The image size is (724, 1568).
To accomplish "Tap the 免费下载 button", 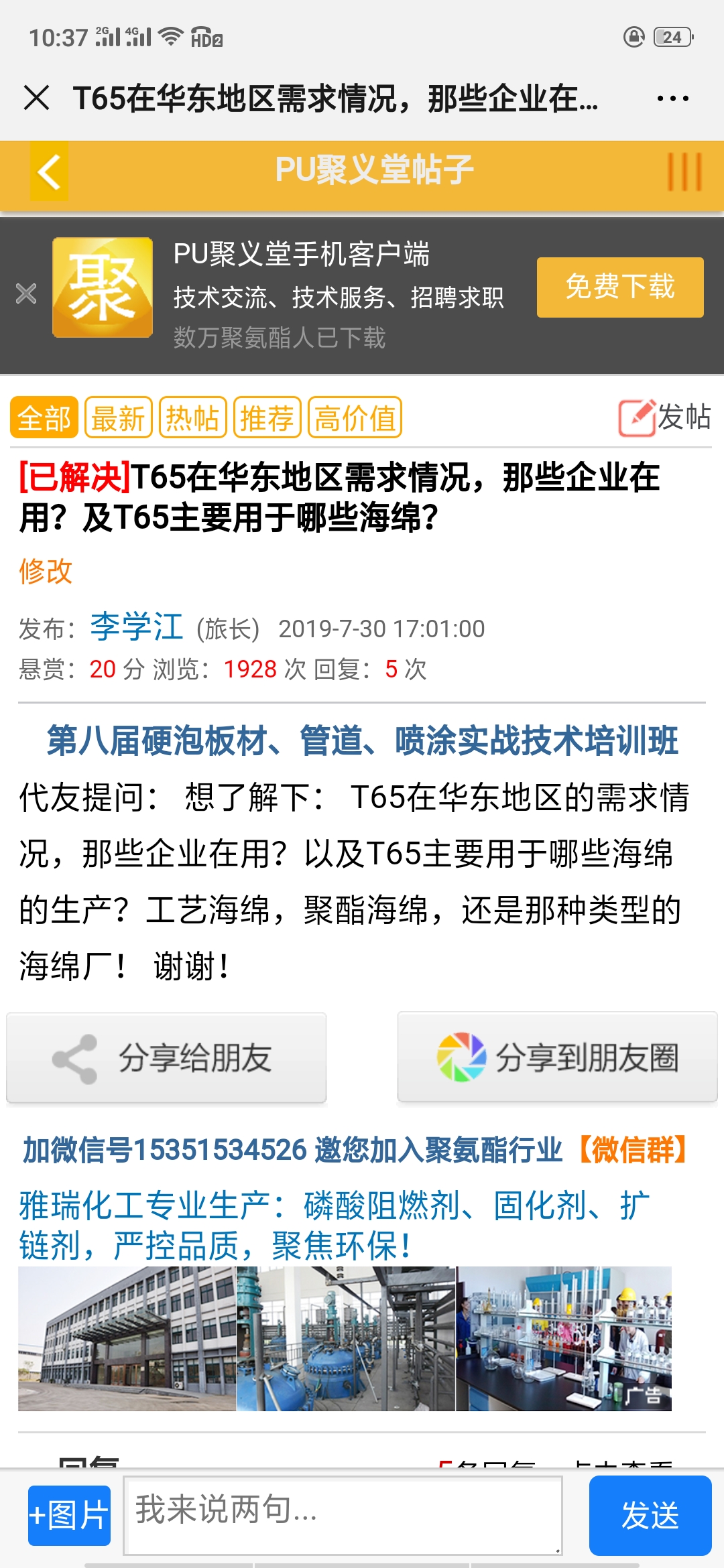I will (619, 287).
